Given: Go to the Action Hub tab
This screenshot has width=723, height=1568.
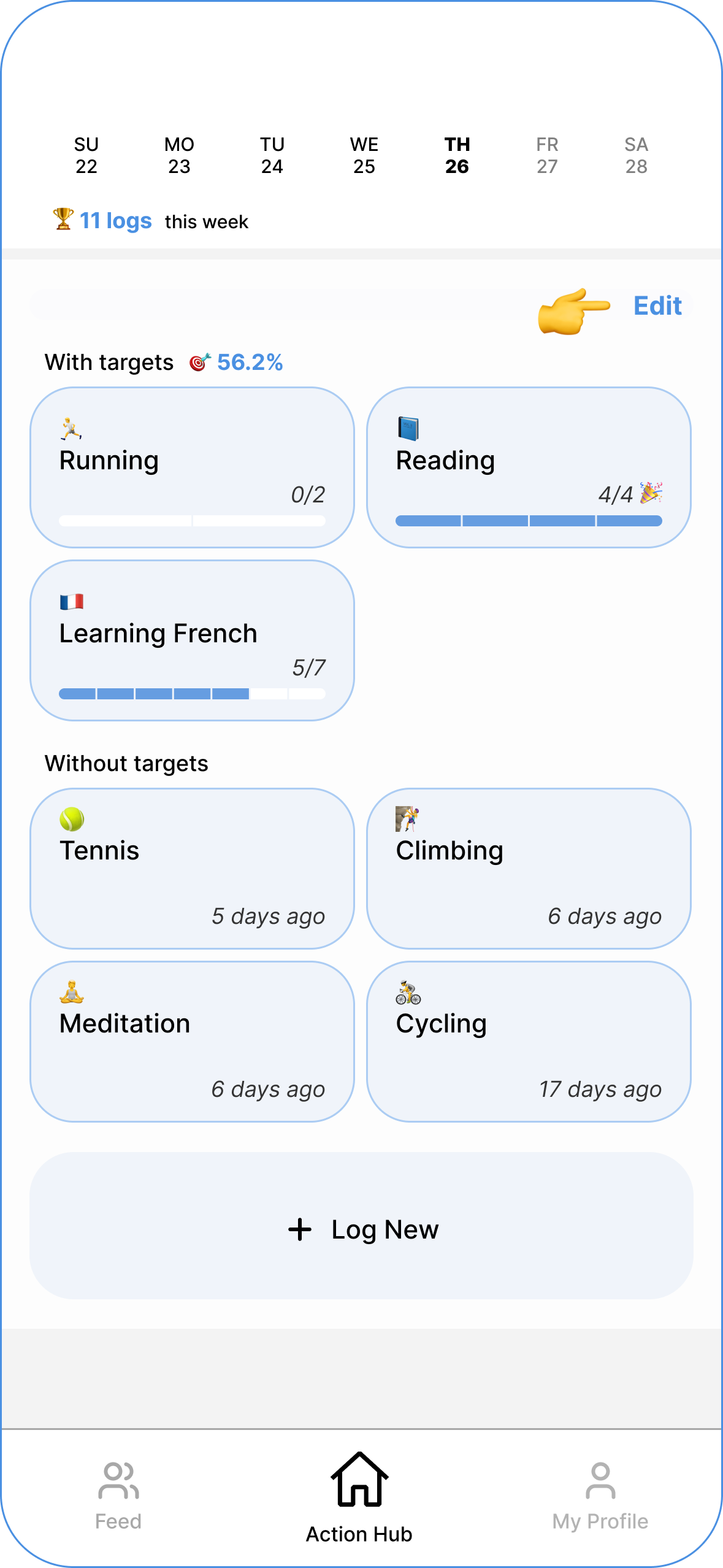Looking at the screenshot, I should click(359, 1497).
